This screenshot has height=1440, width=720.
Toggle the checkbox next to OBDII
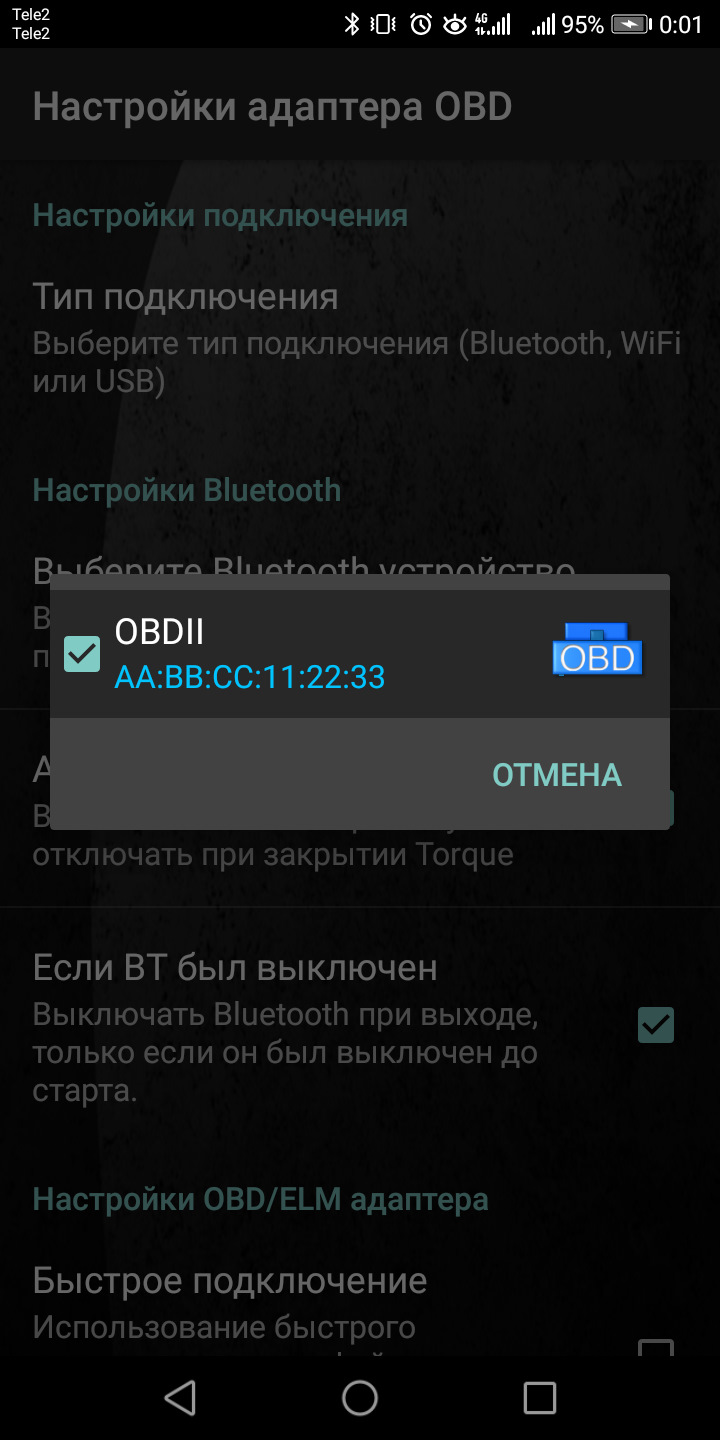click(x=82, y=654)
